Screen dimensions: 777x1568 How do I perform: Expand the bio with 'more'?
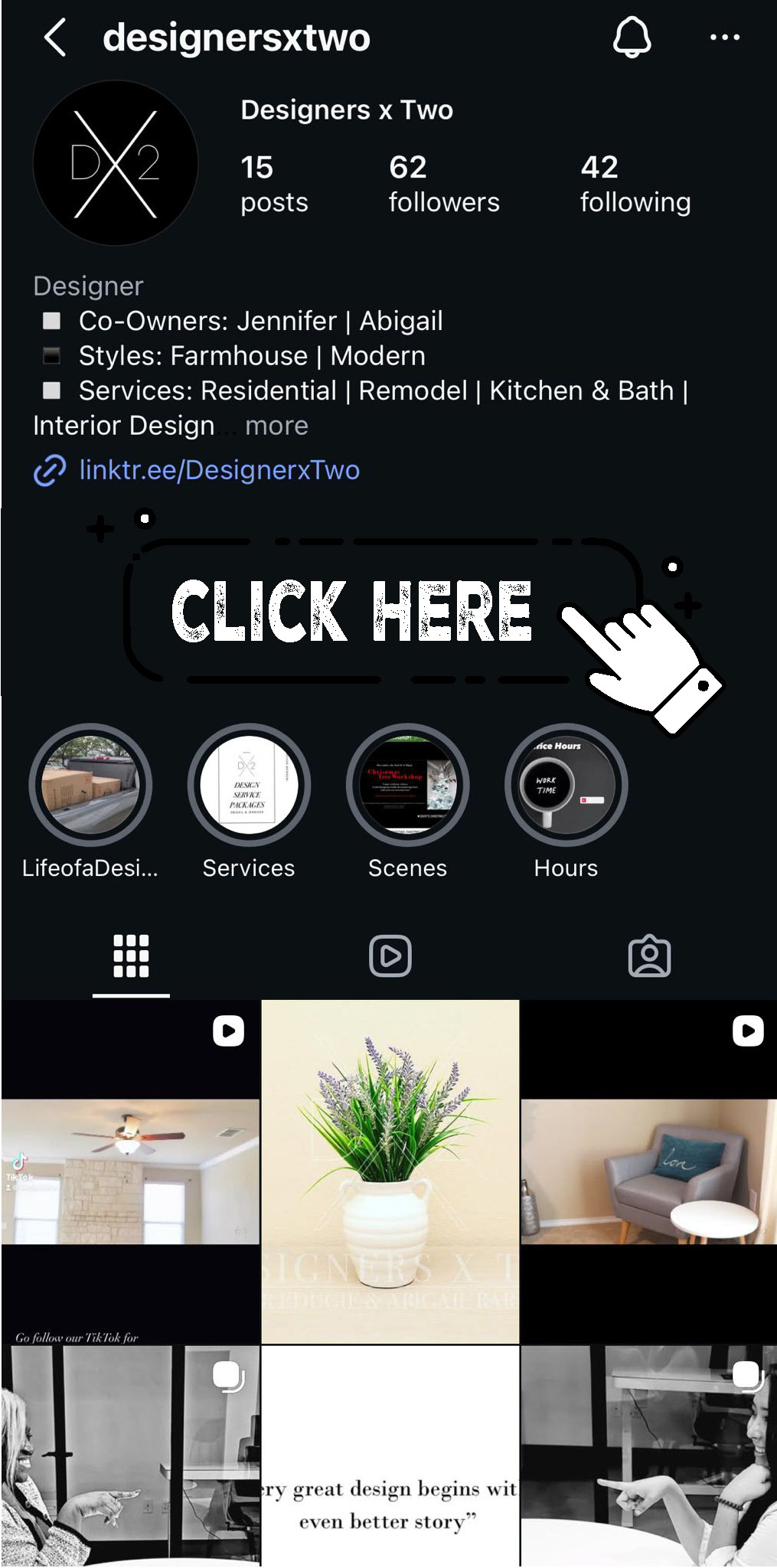click(x=276, y=426)
